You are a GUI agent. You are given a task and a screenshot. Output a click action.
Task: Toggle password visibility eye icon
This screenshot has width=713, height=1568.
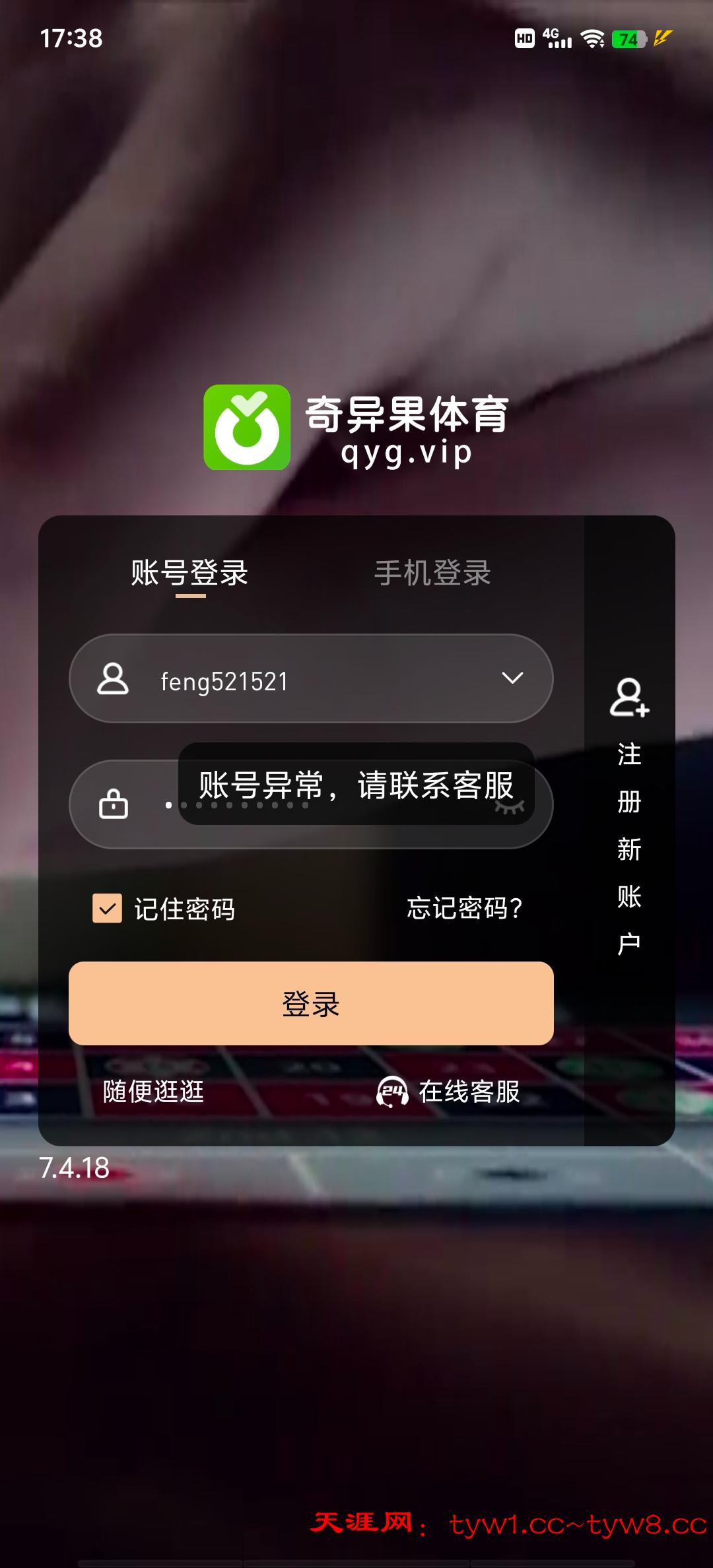(511, 806)
